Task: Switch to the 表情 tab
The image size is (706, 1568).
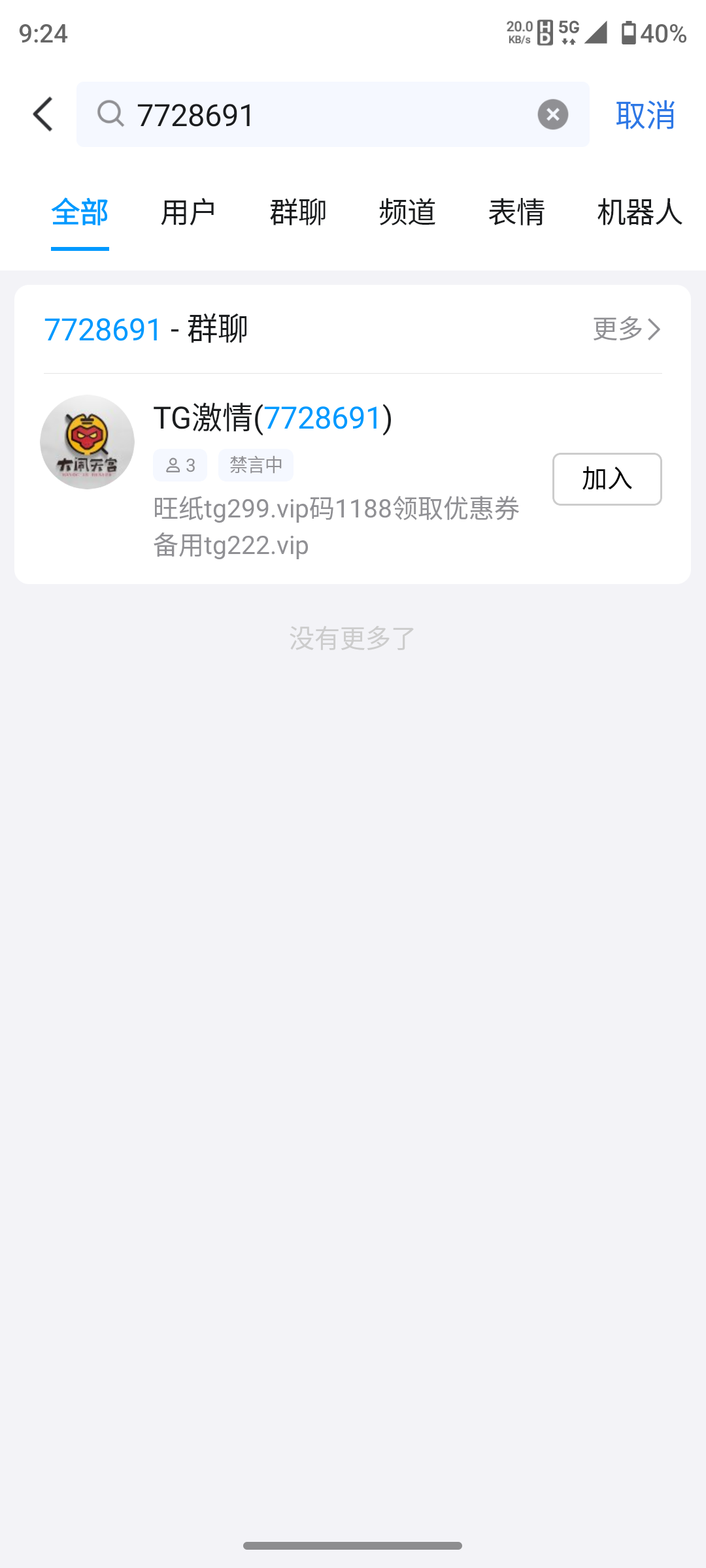Action: [x=516, y=212]
